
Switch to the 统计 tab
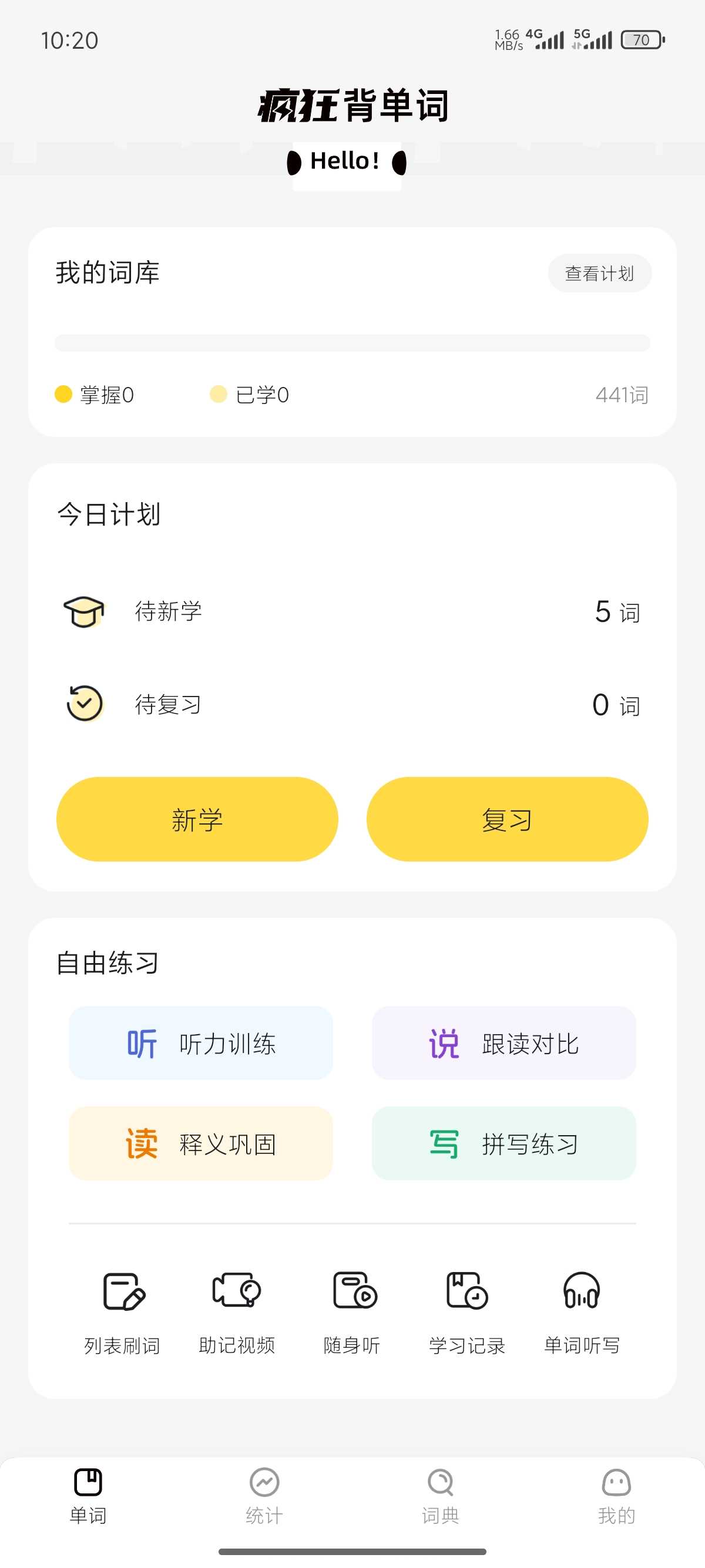point(264,1496)
